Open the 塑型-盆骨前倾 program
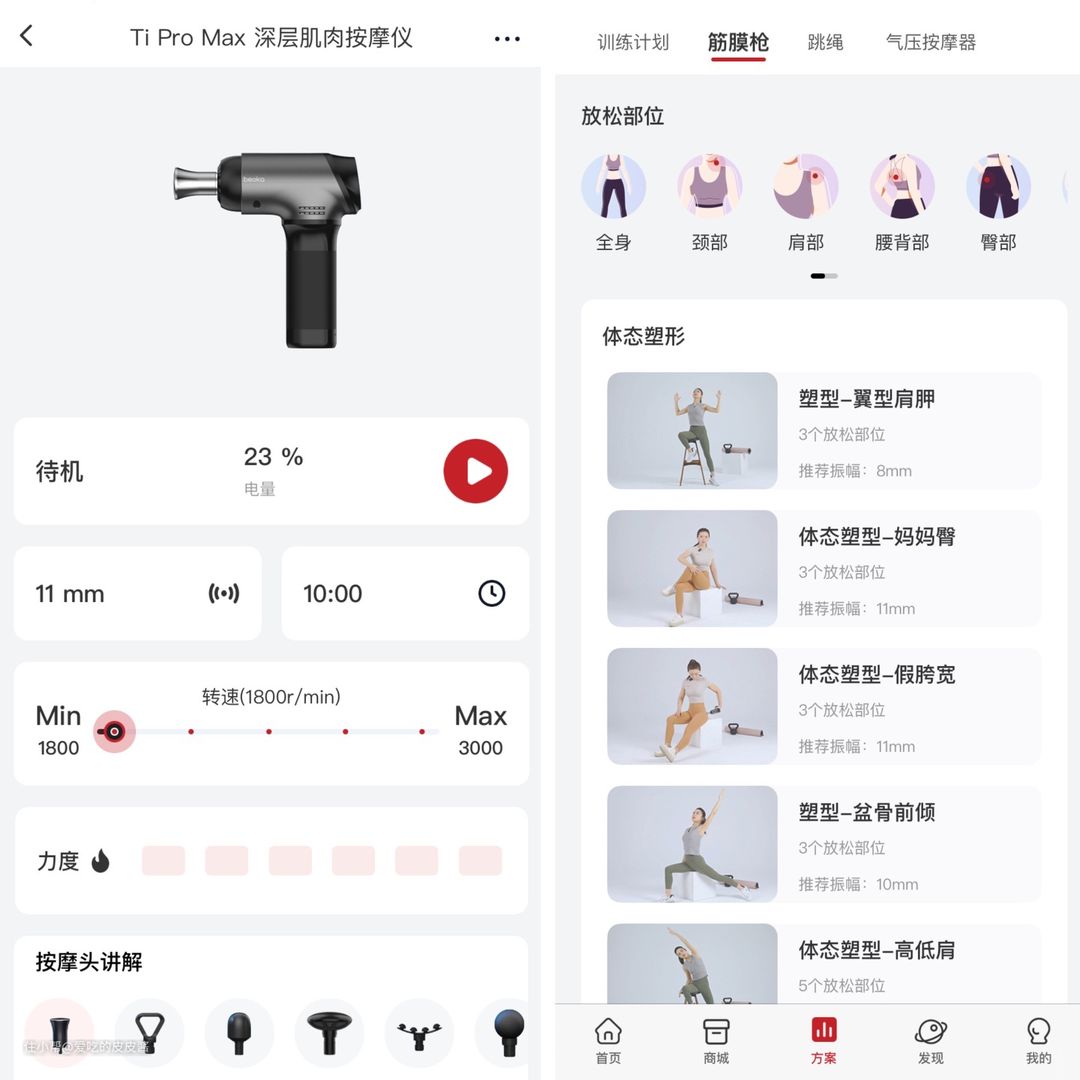Image resolution: width=1080 pixels, height=1080 pixels. 823,845
